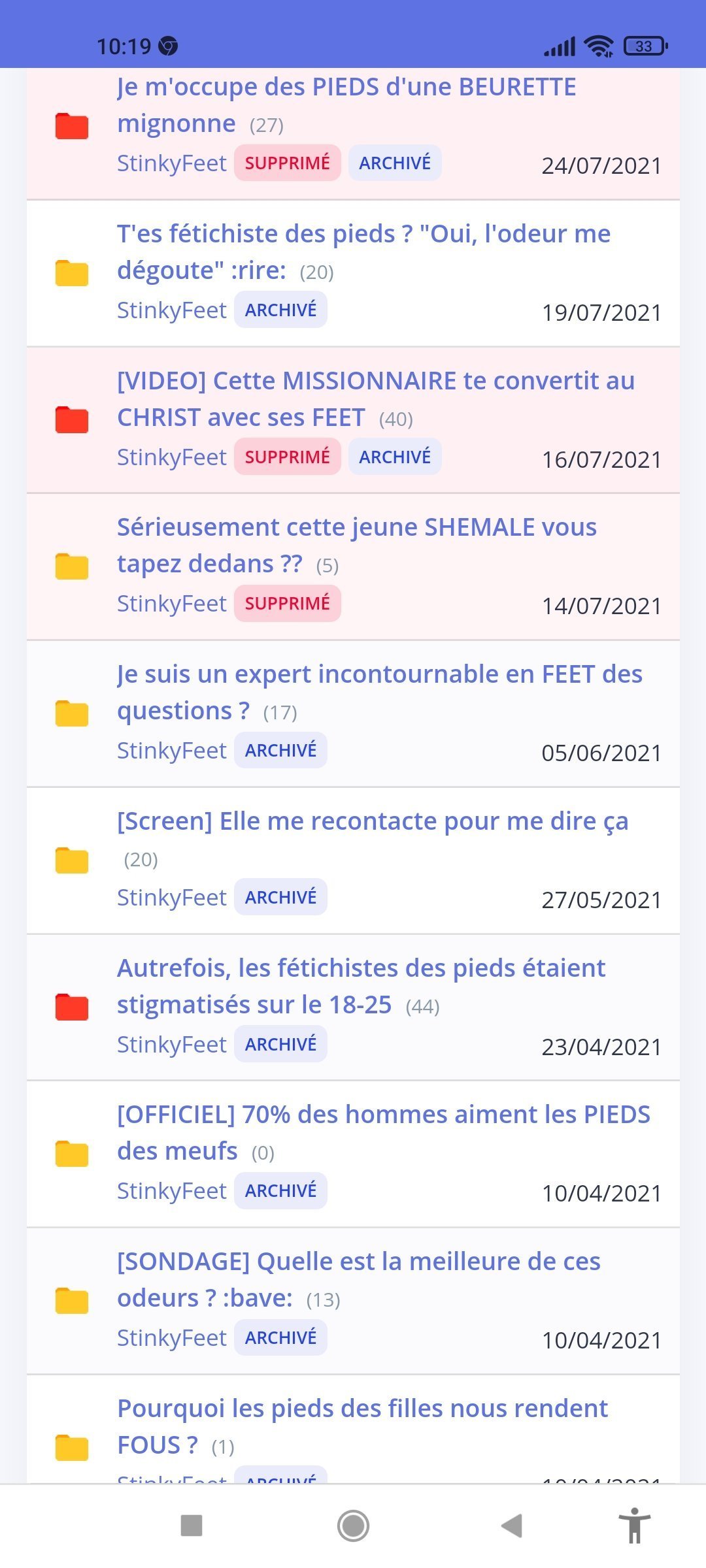This screenshot has width=706, height=1568.
Task: Go back with the system back button
Action: (x=512, y=1526)
